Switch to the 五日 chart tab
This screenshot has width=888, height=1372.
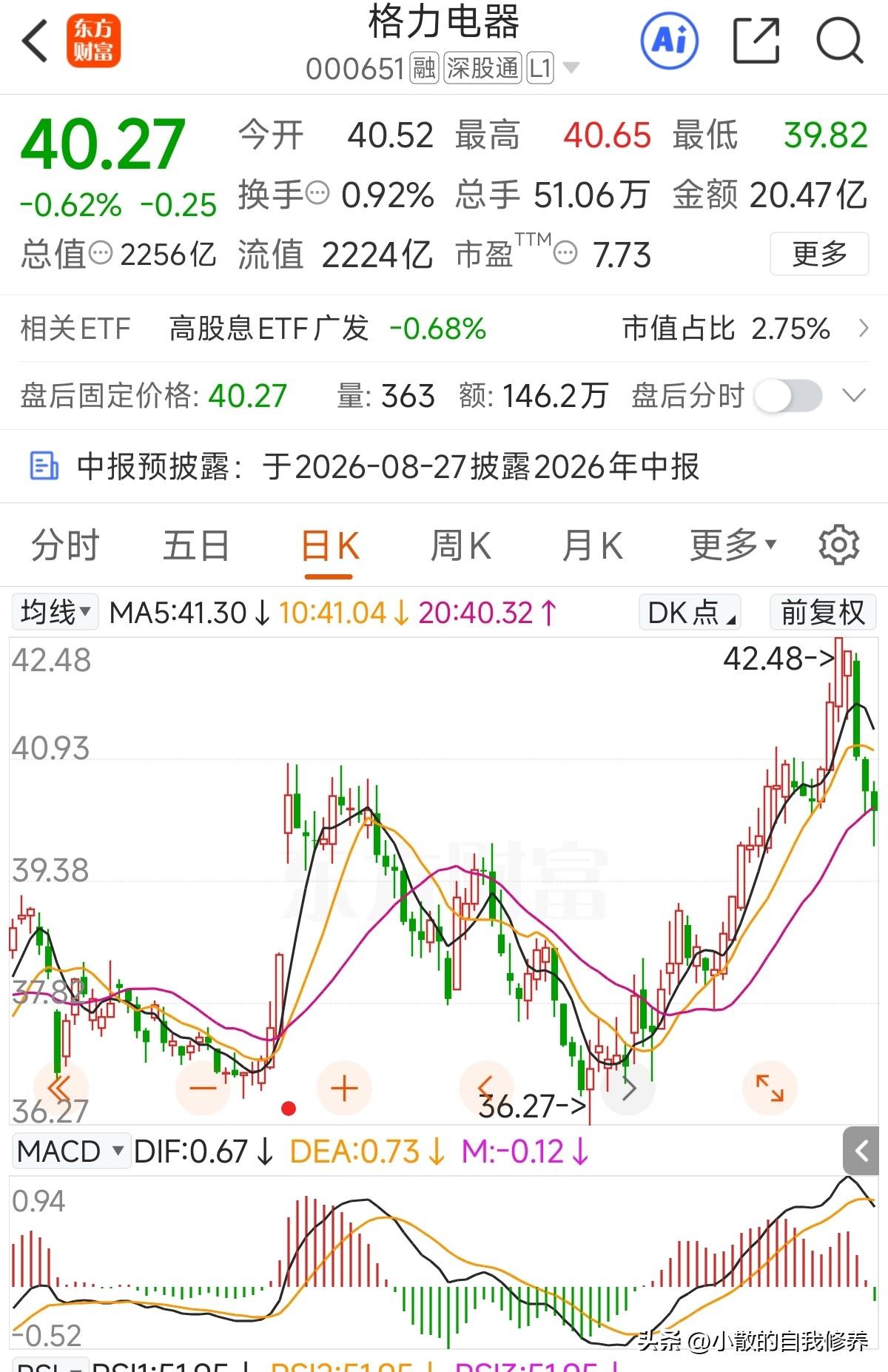tap(196, 546)
